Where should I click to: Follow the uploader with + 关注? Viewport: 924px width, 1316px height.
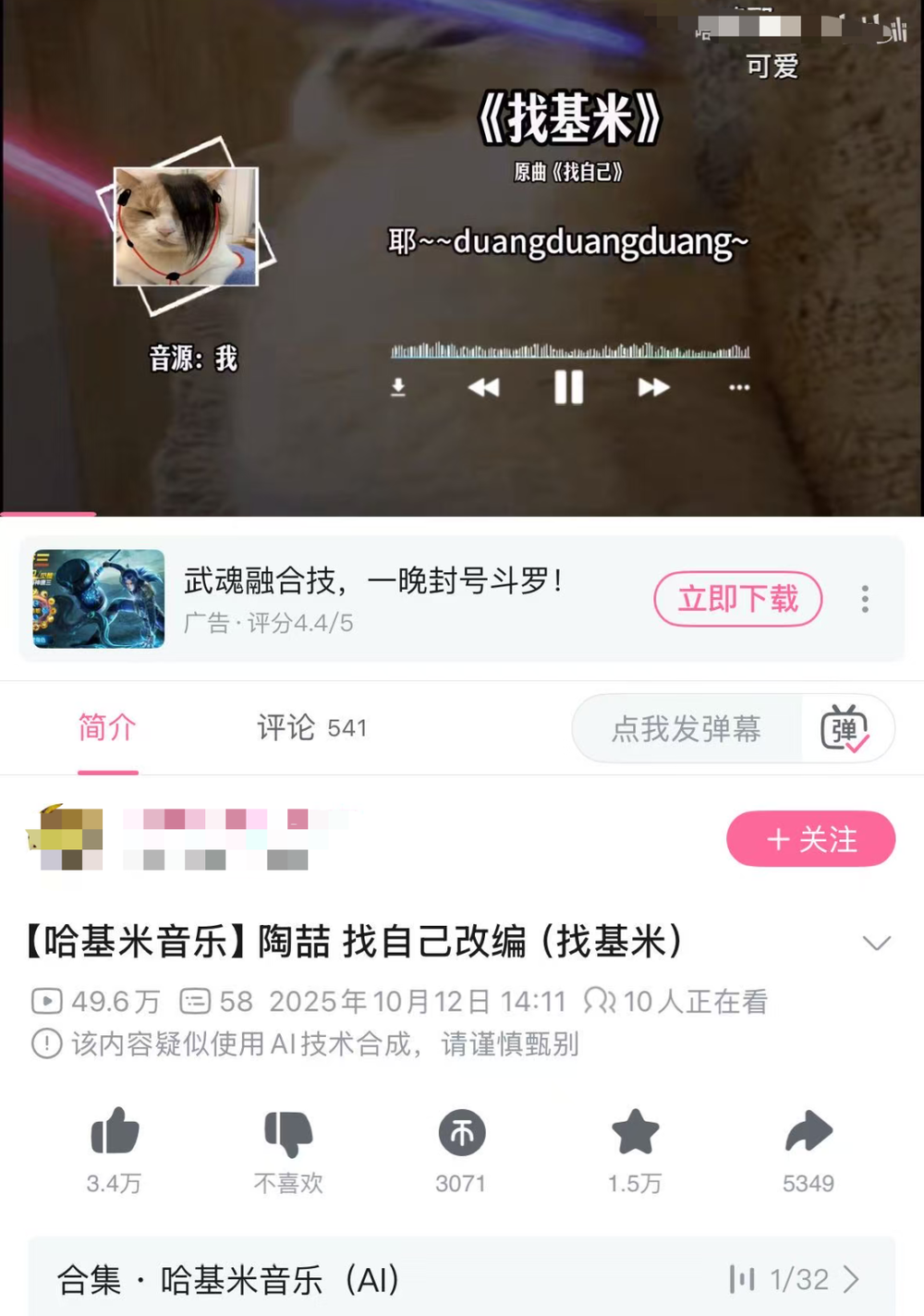coord(810,839)
